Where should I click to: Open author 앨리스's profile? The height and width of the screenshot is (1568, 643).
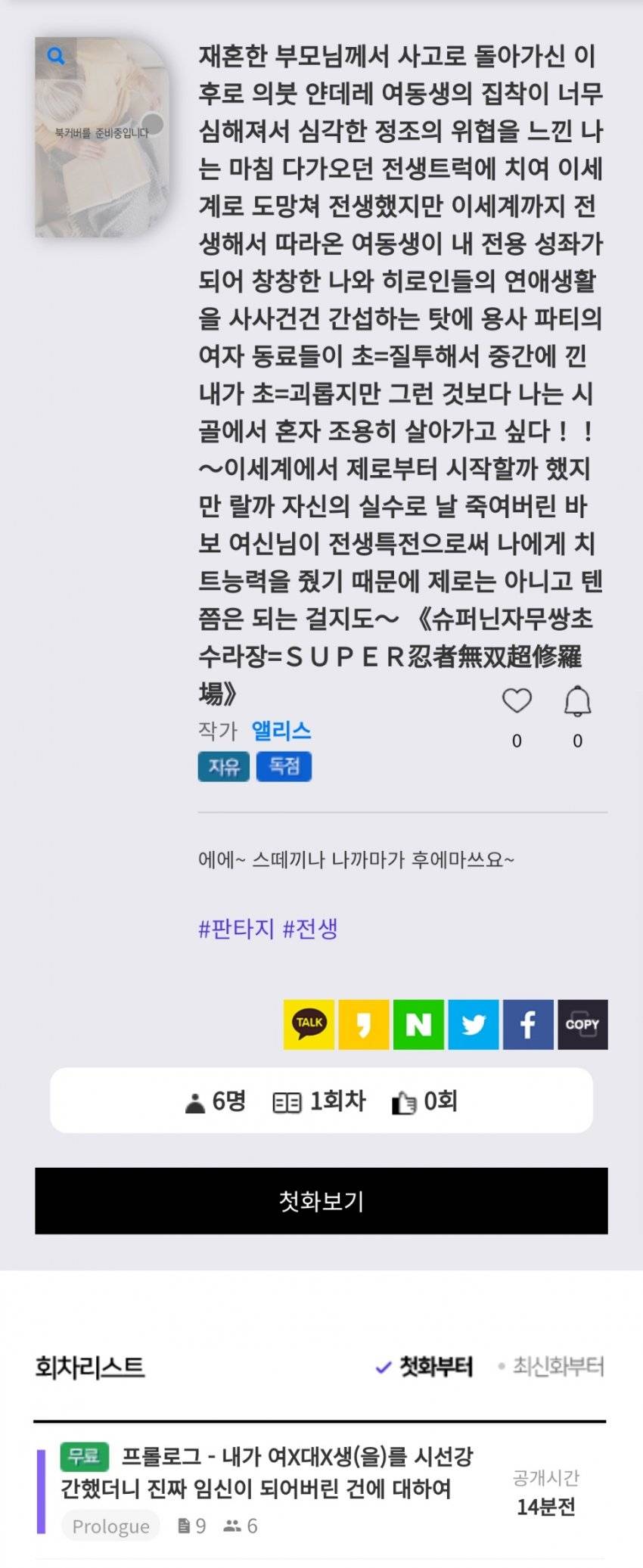coord(281,731)
